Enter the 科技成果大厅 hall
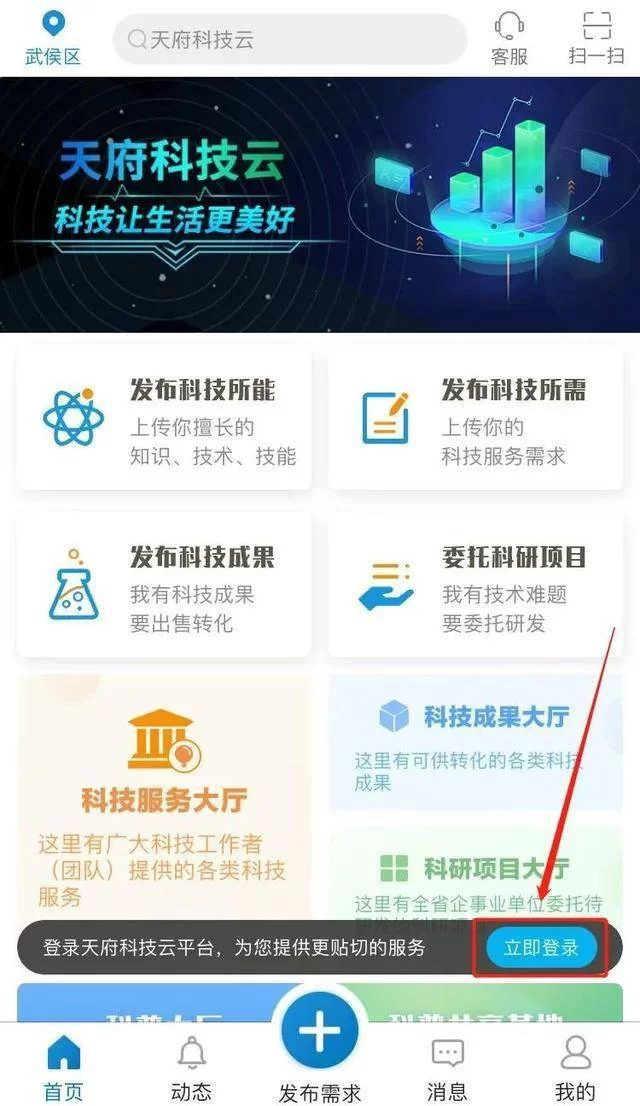The image size is (640, 1106). (x=476, y=740)
